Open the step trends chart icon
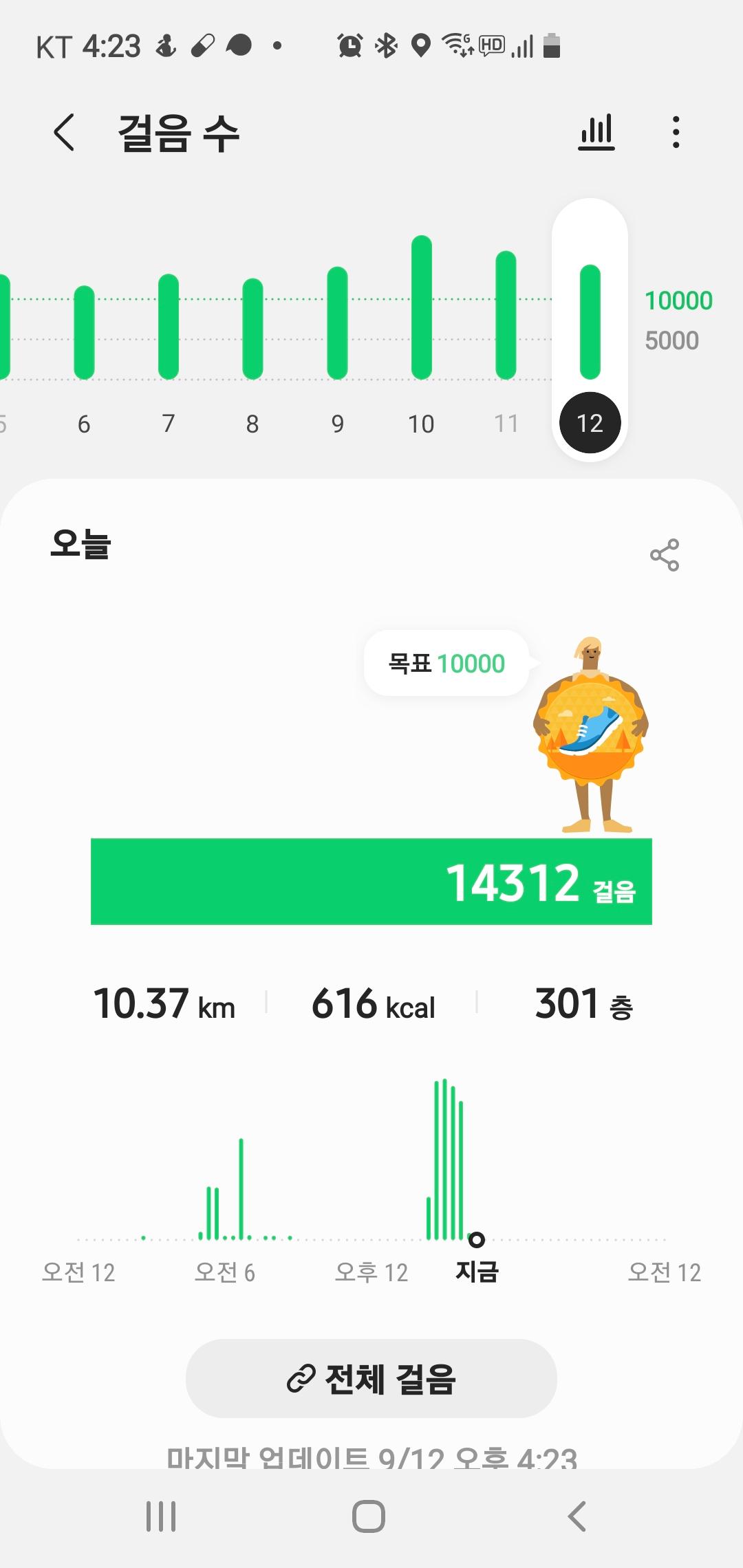743x1568 pixels. point(596,132)
